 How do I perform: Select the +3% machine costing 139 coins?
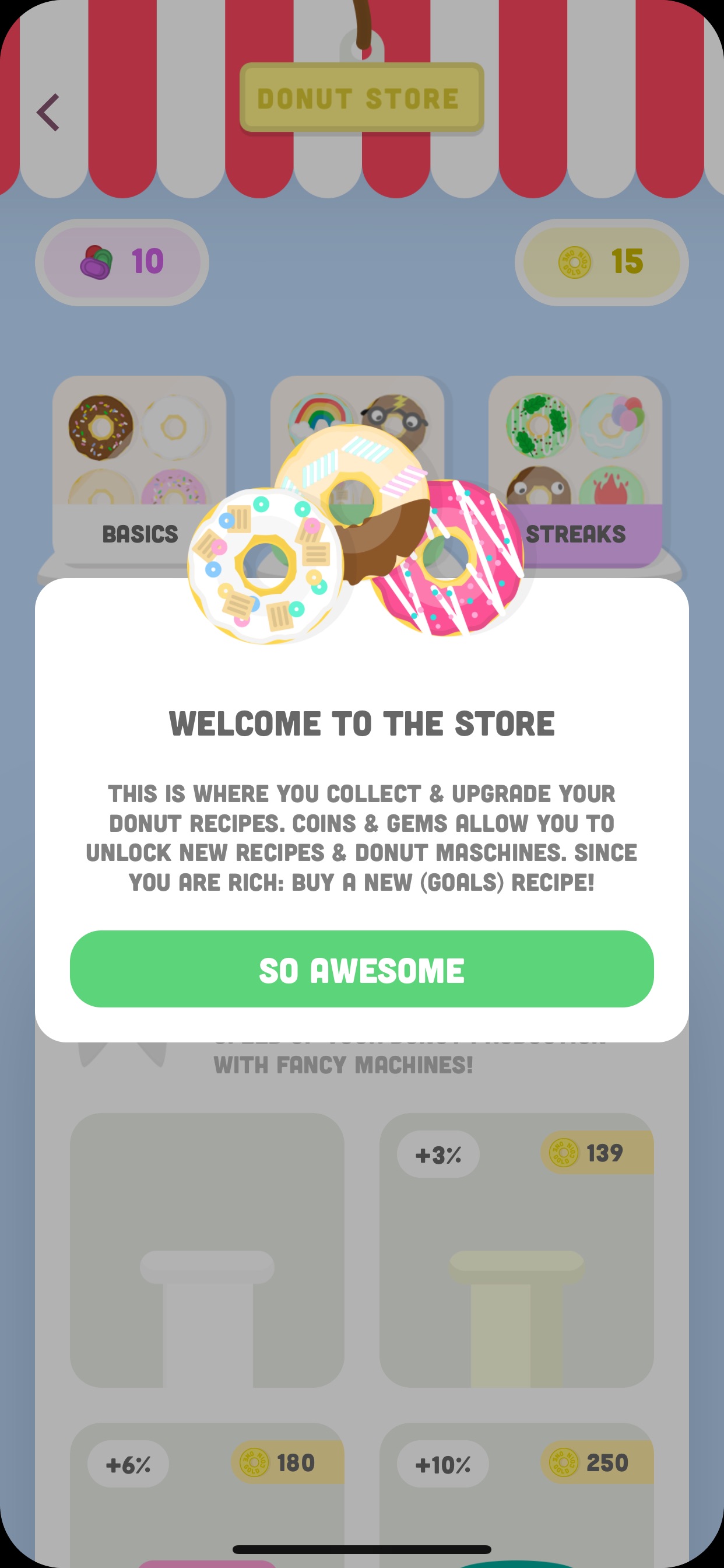coord(516,1250)
